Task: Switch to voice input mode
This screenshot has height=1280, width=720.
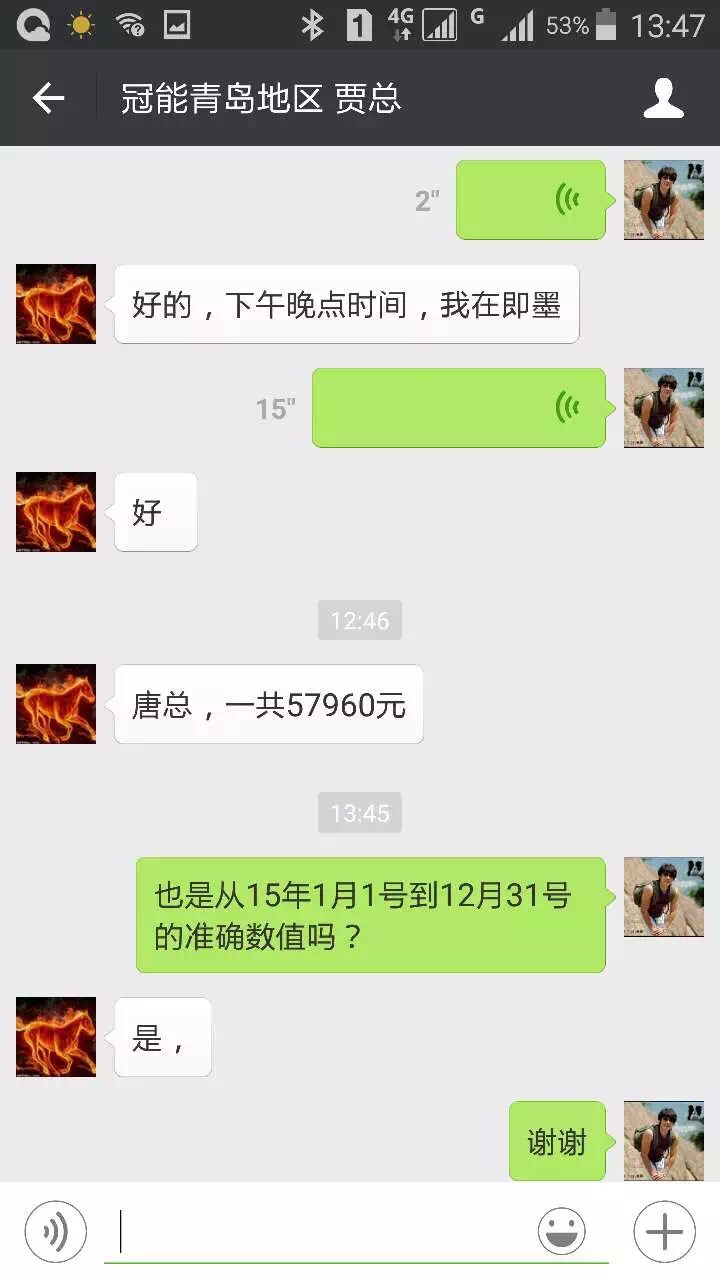Action: click(56, 1231)
